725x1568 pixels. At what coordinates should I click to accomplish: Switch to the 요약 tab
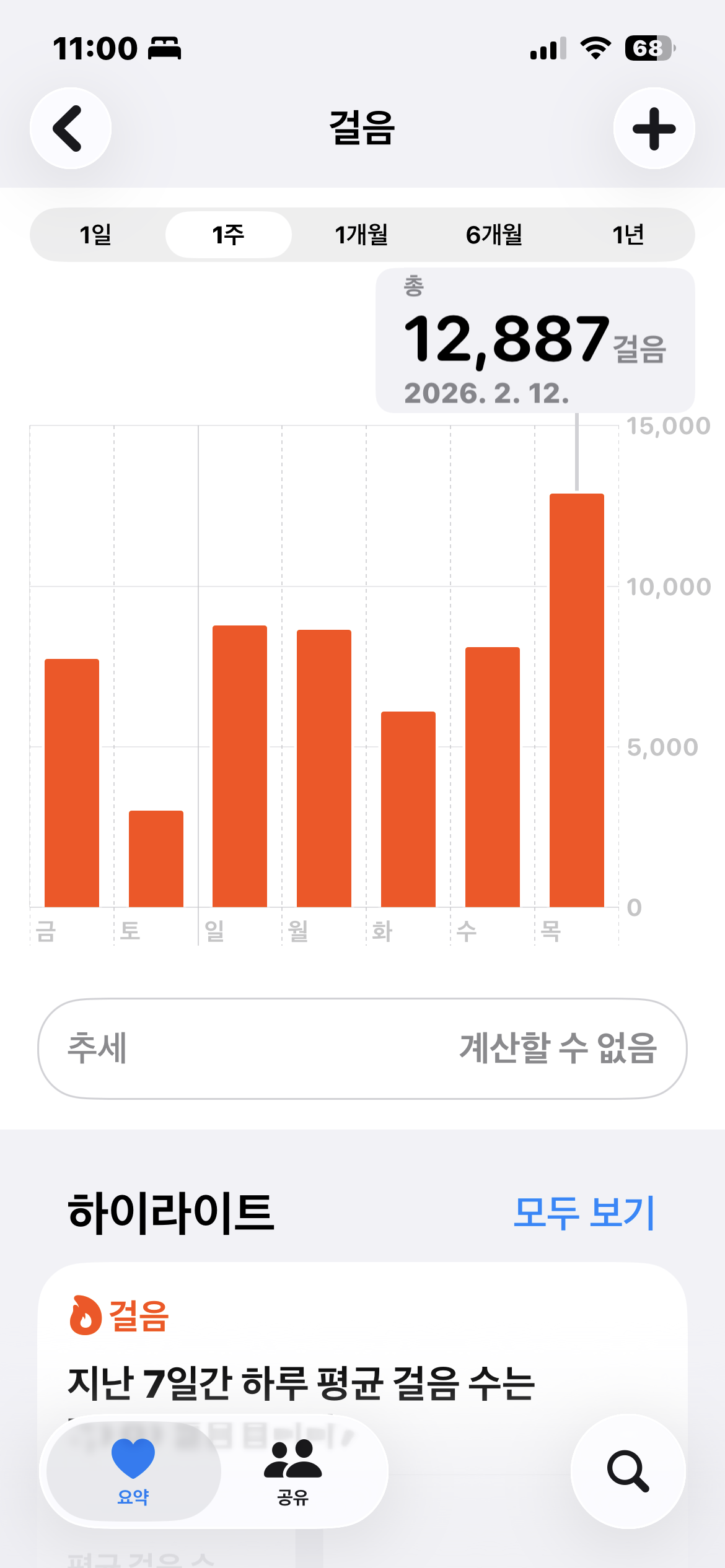pos(133,1471)
